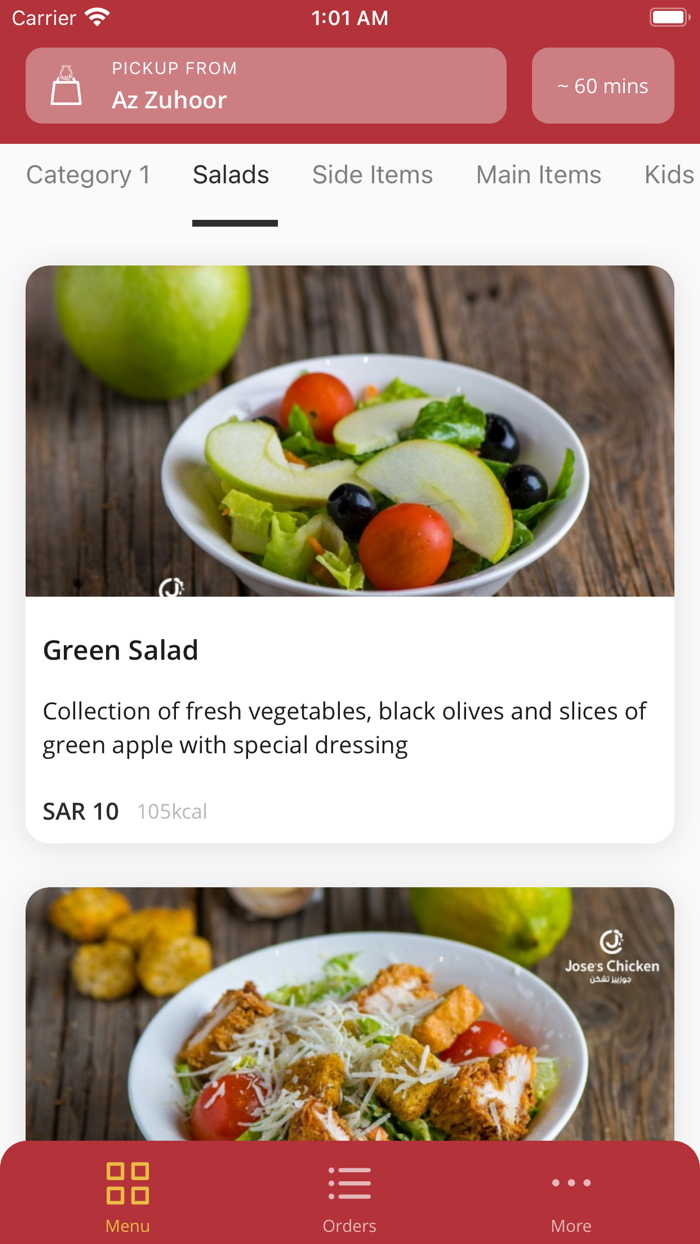Image resolution: width=700 pixels, height=1244 pixels.
Task: Tap the ~60 mins time button
Action: pos(602,86)
